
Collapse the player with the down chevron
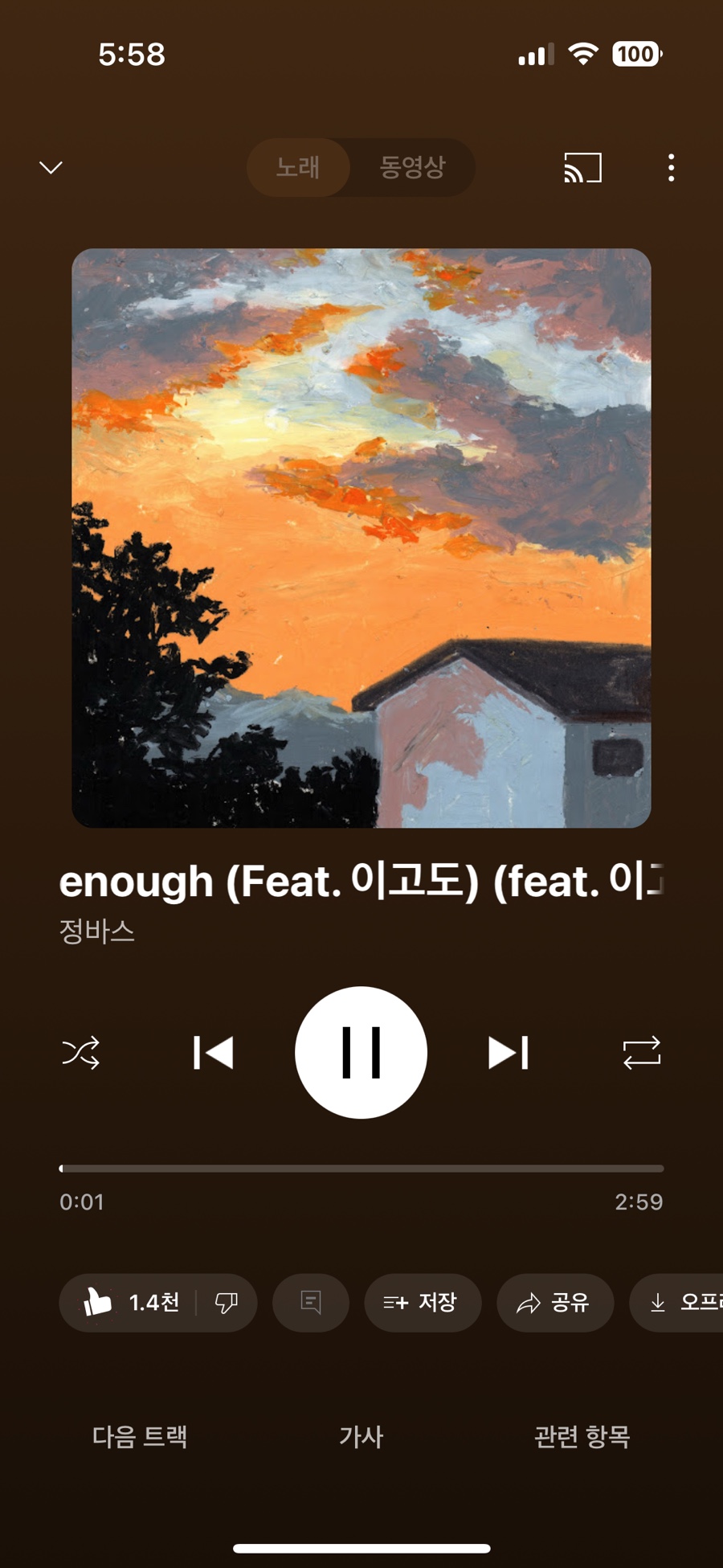click(51, 167)
